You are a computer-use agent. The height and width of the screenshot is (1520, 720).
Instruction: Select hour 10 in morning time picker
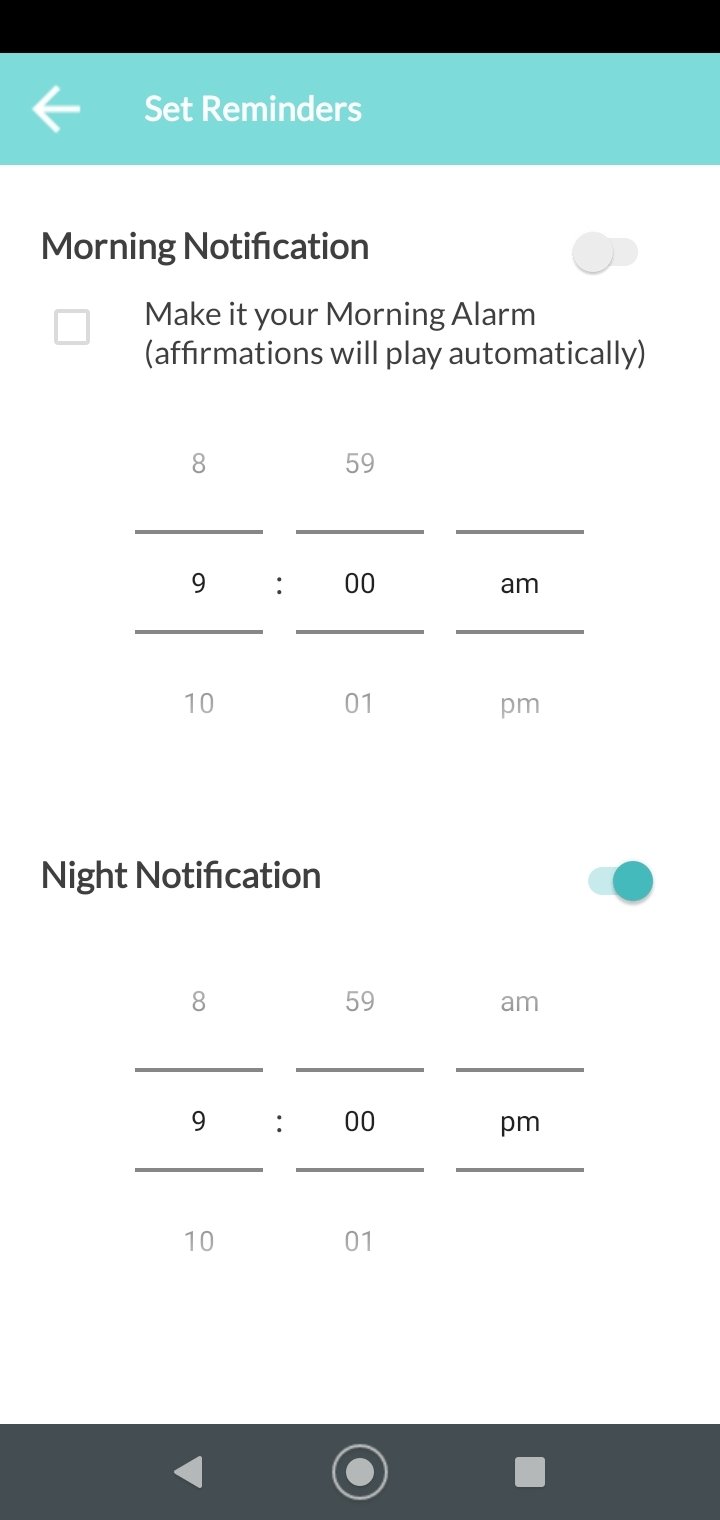tap(199, 703)
